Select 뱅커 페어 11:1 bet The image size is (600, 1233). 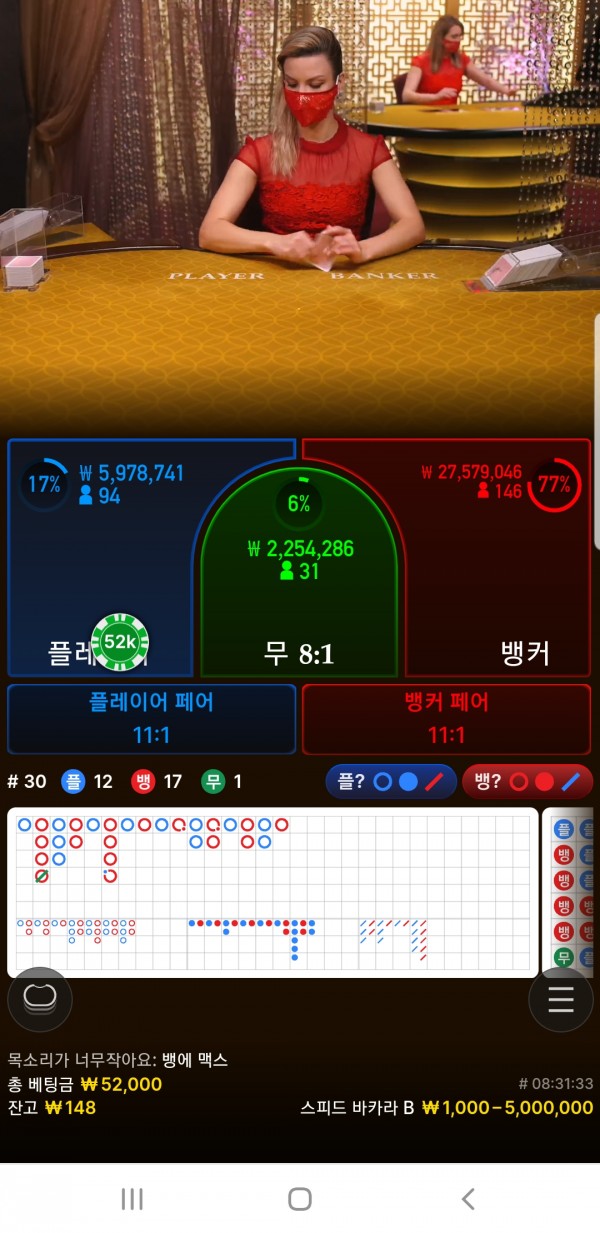point(446,718)
